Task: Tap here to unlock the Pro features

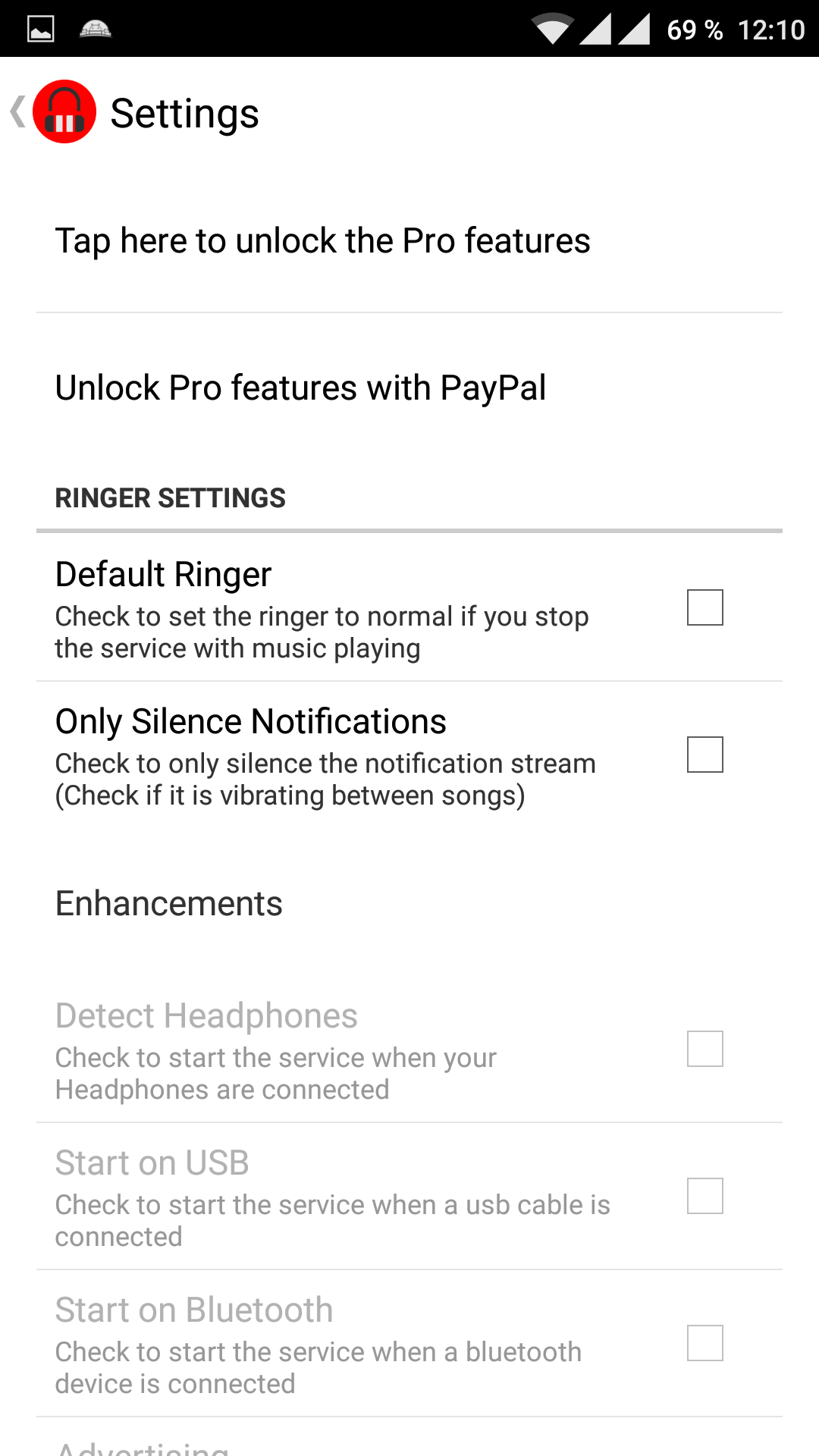Action: click(409, 240)
